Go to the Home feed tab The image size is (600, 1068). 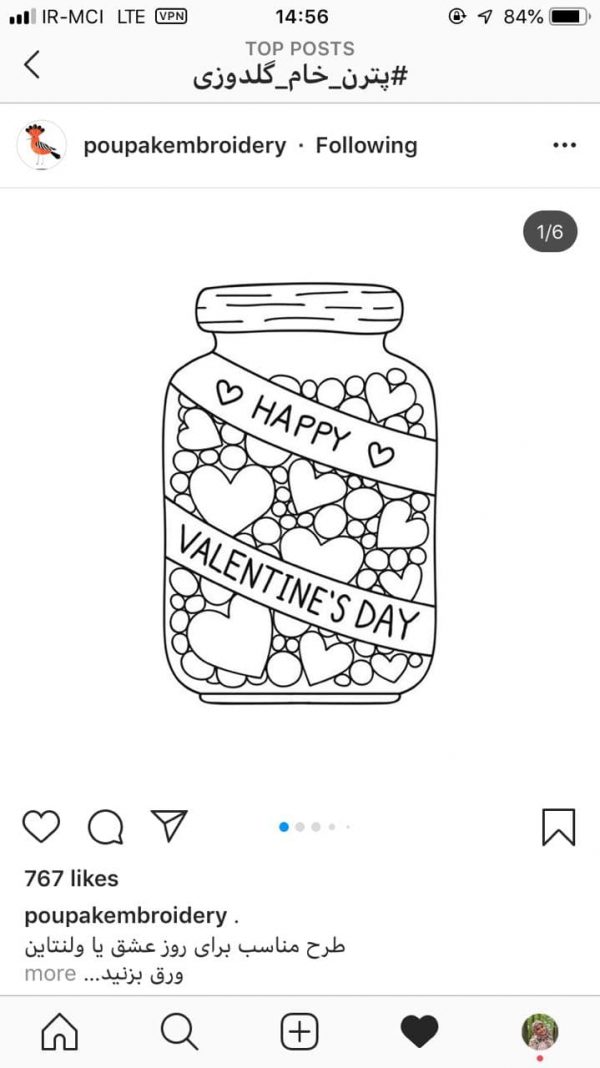(x=60, y=1031)
